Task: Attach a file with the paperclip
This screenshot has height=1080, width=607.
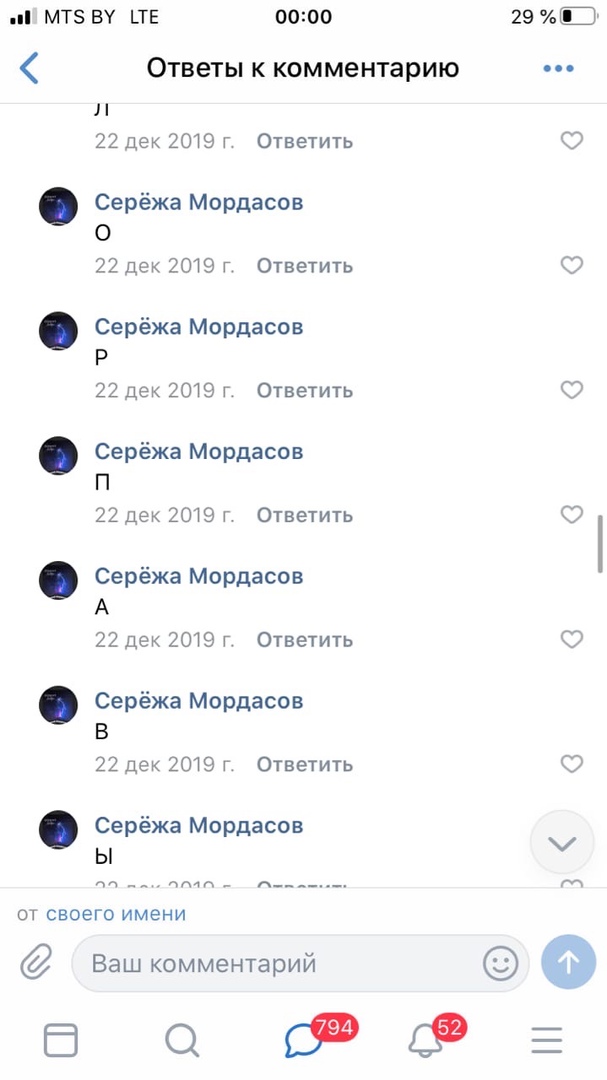Action: click(x=36, y=963)
